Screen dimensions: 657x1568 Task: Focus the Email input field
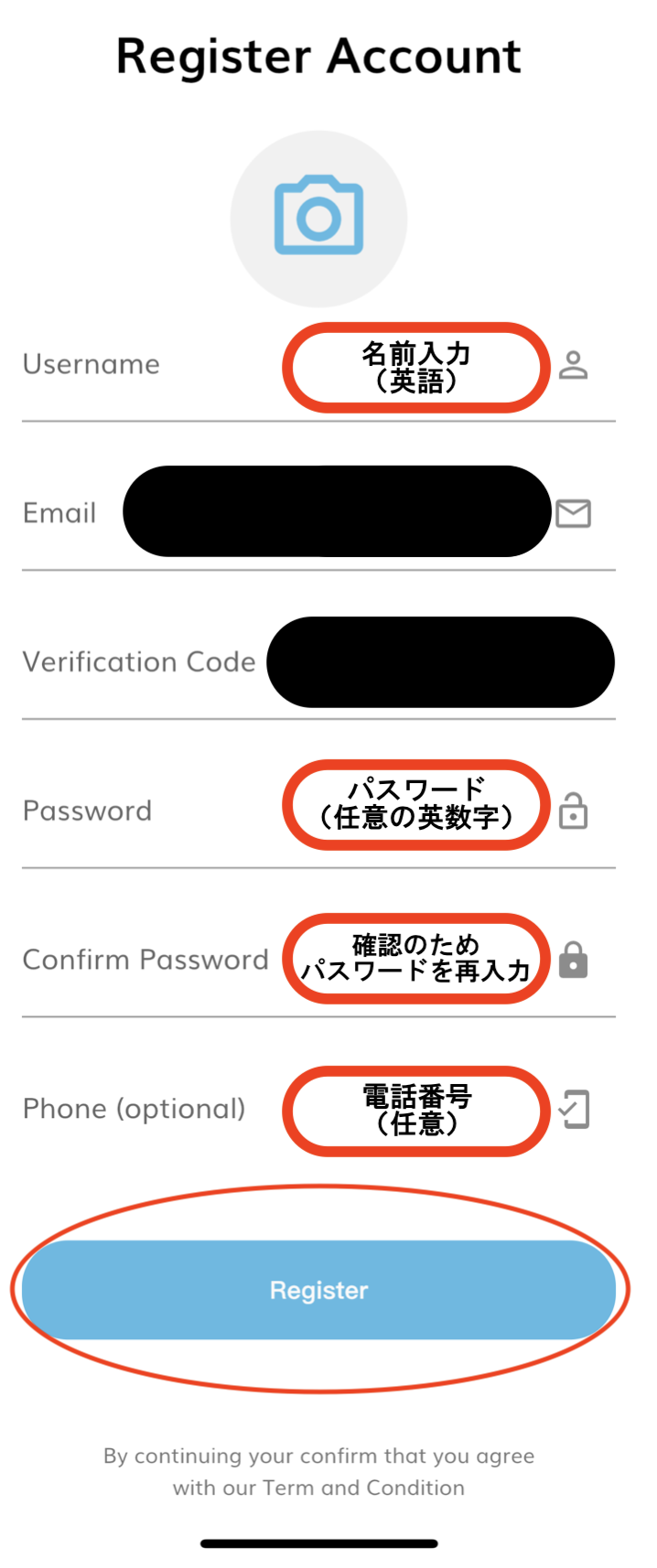(337, 512)
